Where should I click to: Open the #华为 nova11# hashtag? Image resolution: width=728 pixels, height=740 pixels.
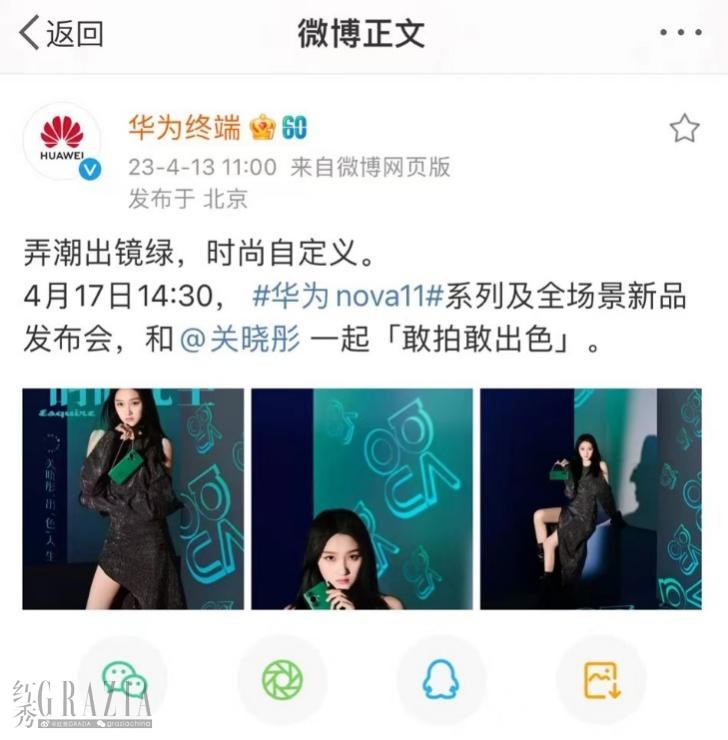point(346,296)
